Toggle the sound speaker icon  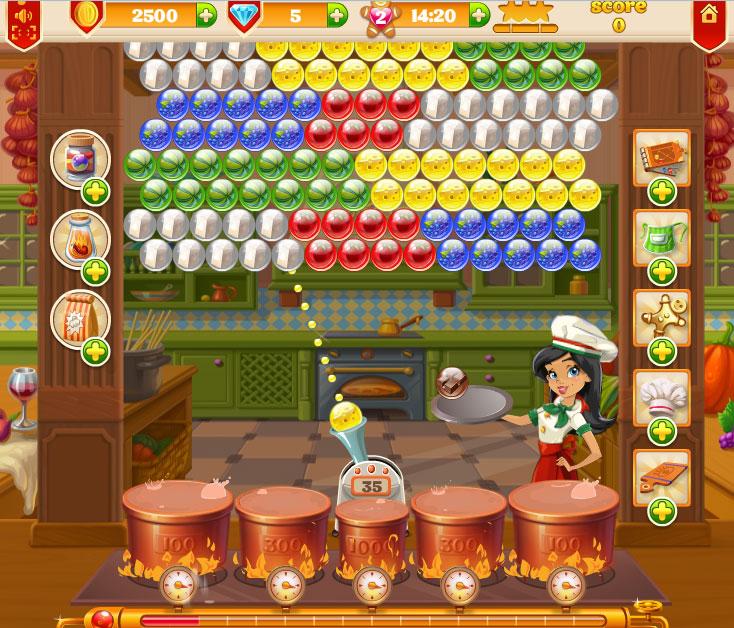pyautogui.click(x=22, y=13)
